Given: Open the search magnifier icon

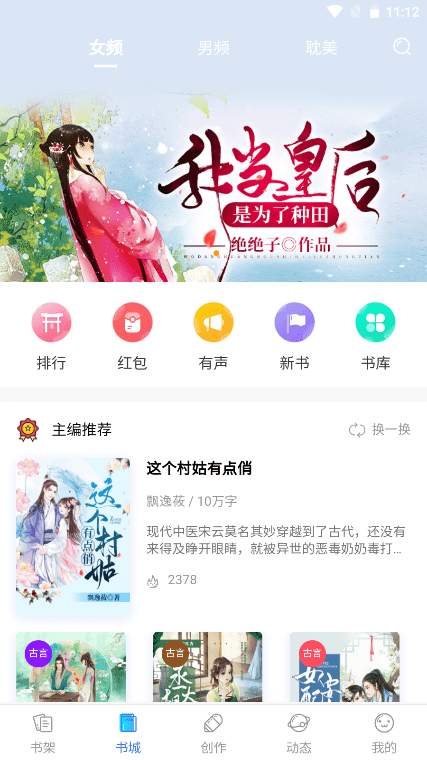Looking at the screenshot, I should 402,47.
